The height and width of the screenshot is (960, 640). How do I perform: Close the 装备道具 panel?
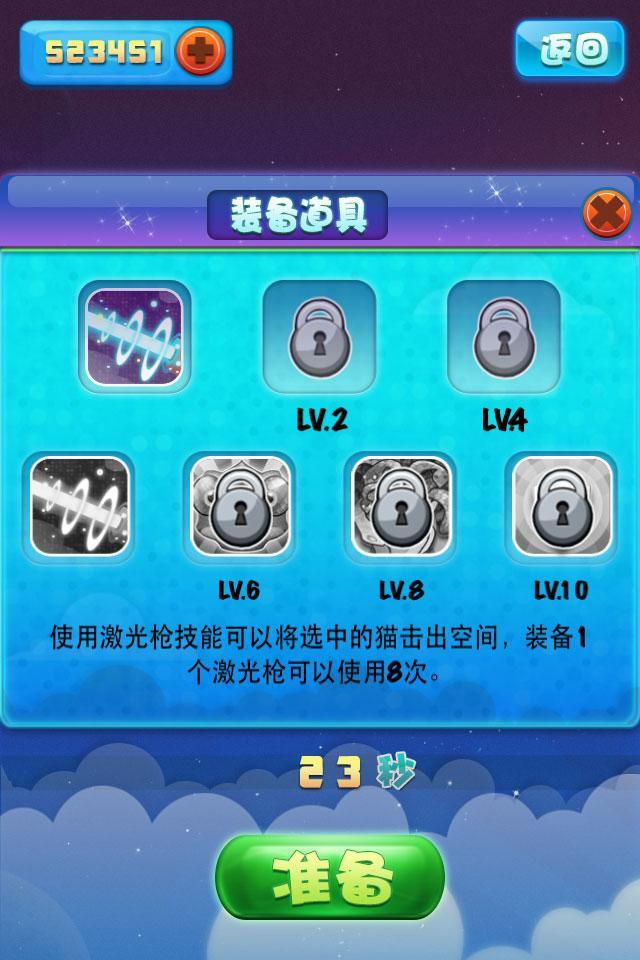(606, 212)
